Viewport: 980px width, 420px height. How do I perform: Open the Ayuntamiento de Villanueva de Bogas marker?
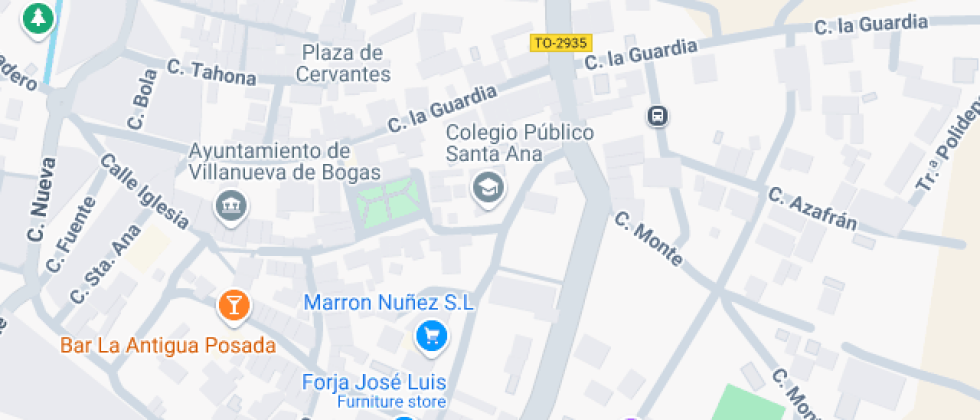(233, 208)
